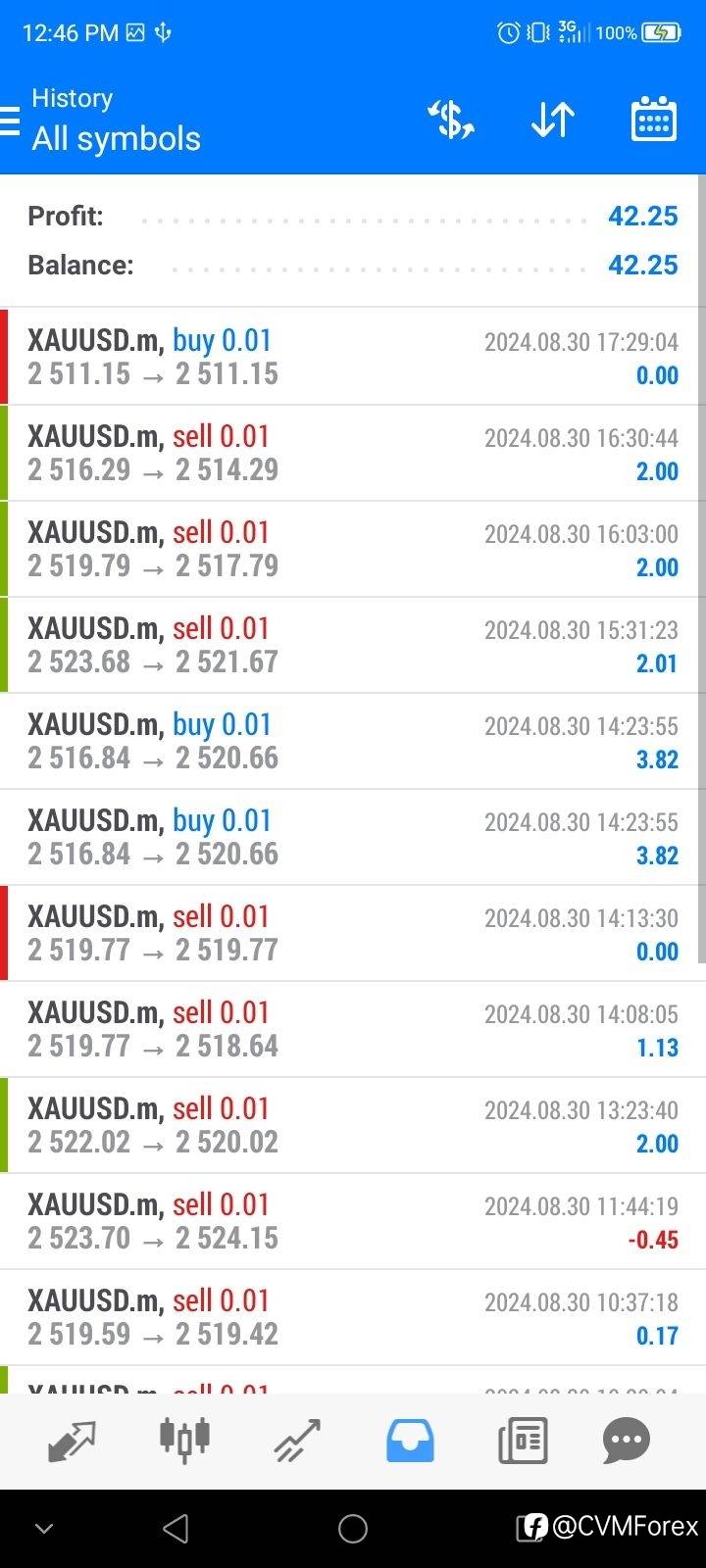Switch to the candlestick Chart tab
This screenshot has height=1568, width=706.
coord(184,1440)
